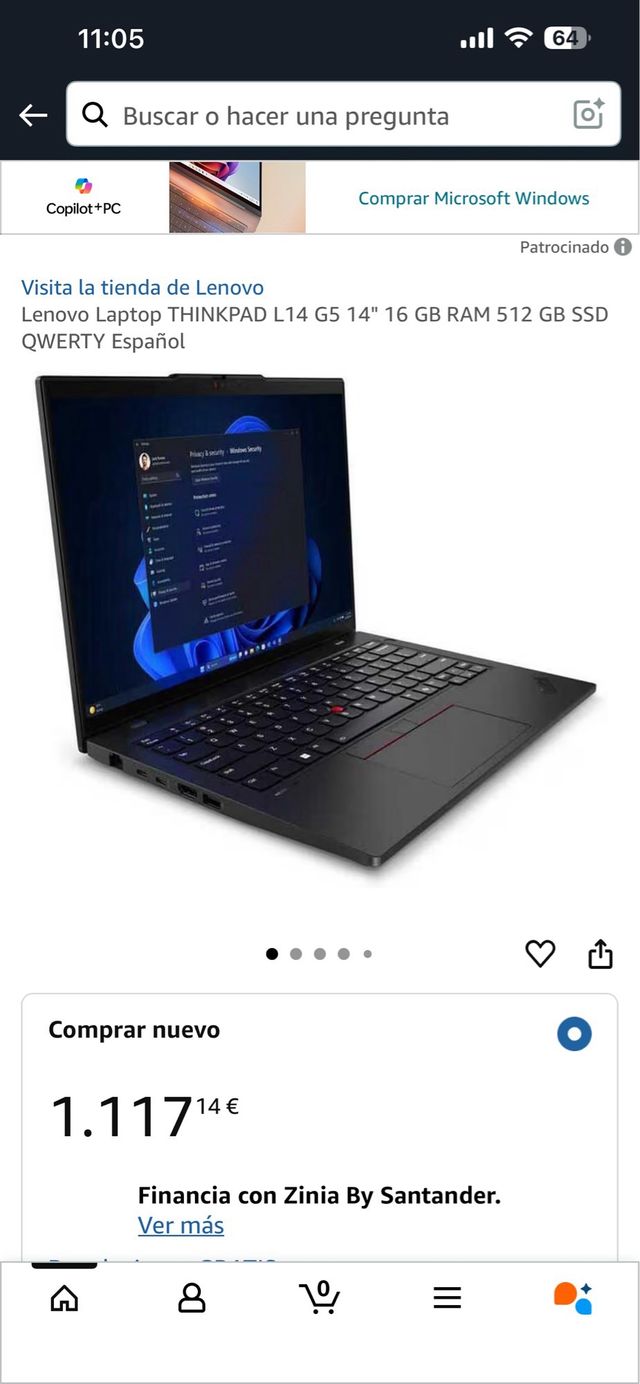Select the Comprar nuevo radio option
The width and height of the screenshot is (640, 1384).
(574, 1034)
